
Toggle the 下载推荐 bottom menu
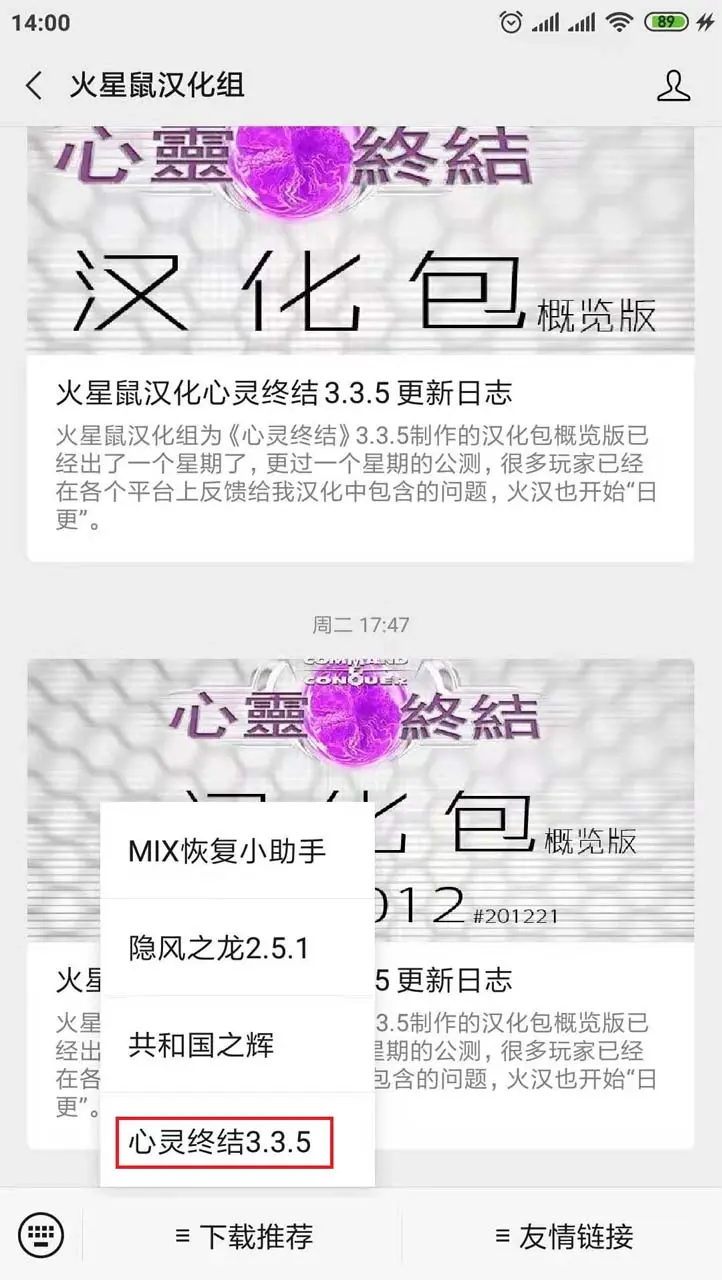(243, 1236)
